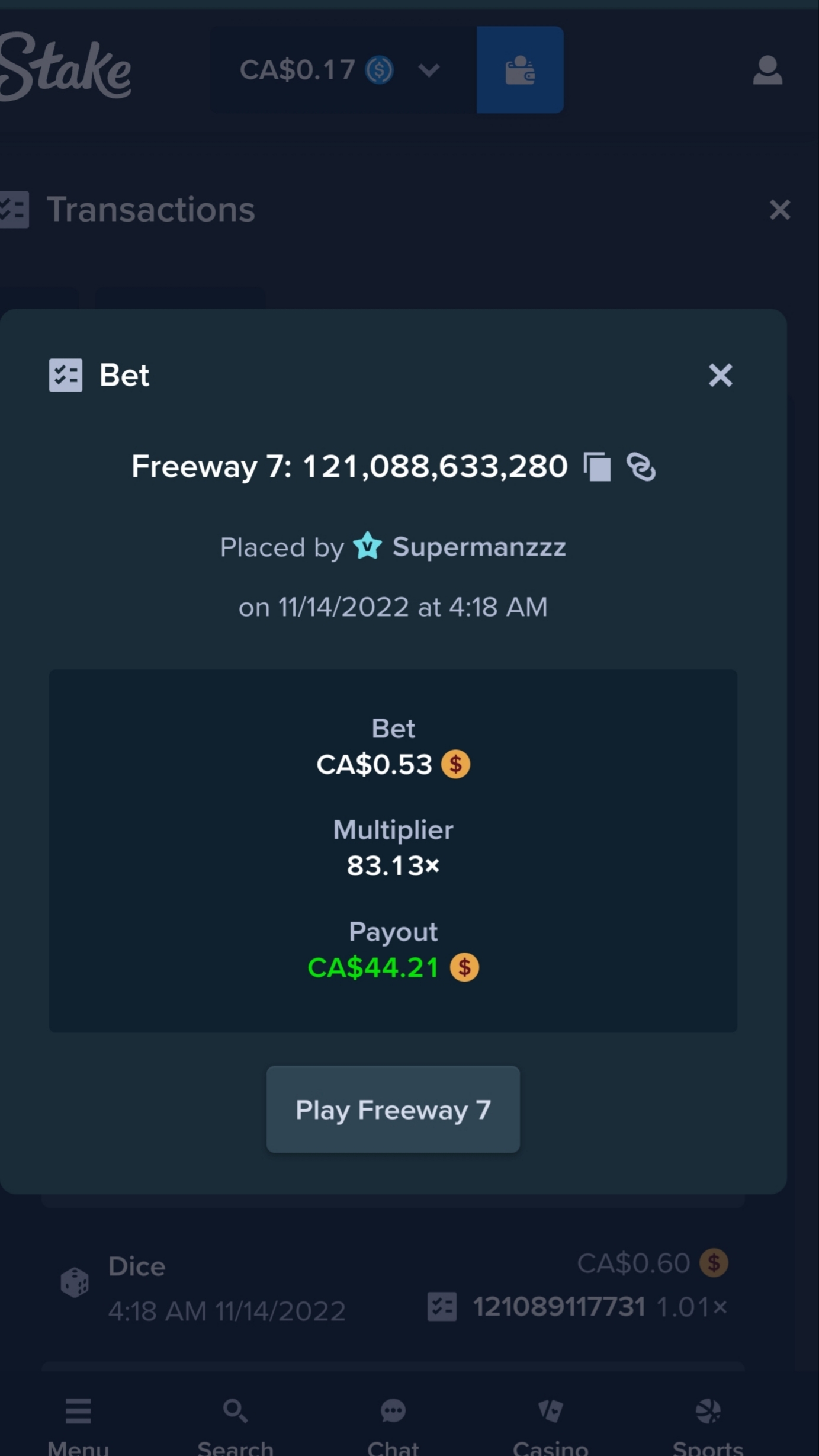819x1456 pixels.
Task: Switch to the Sports tab
Action: coord(708,1425)
